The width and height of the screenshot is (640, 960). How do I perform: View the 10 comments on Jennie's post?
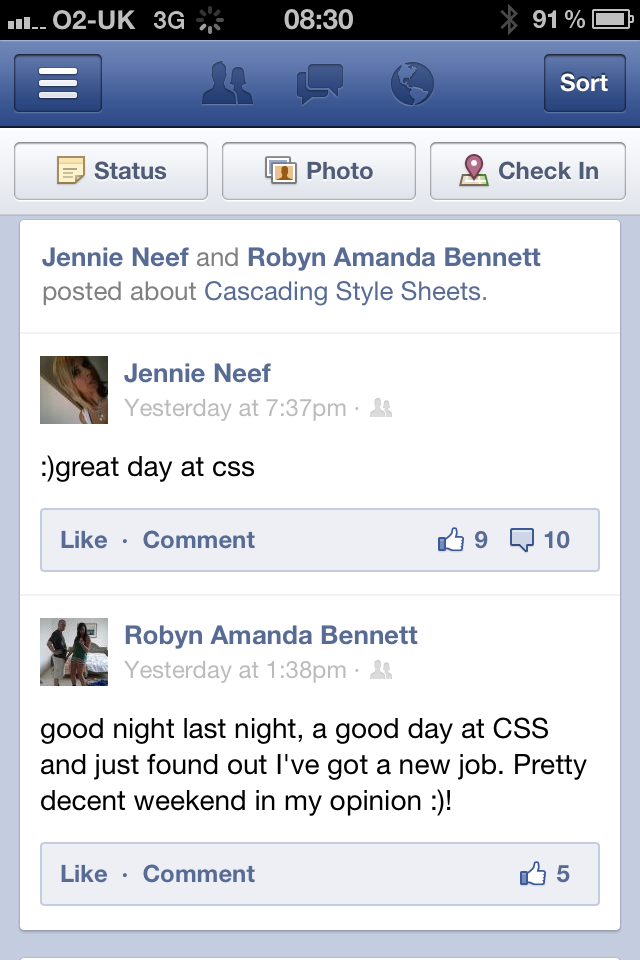coord(540,540)
